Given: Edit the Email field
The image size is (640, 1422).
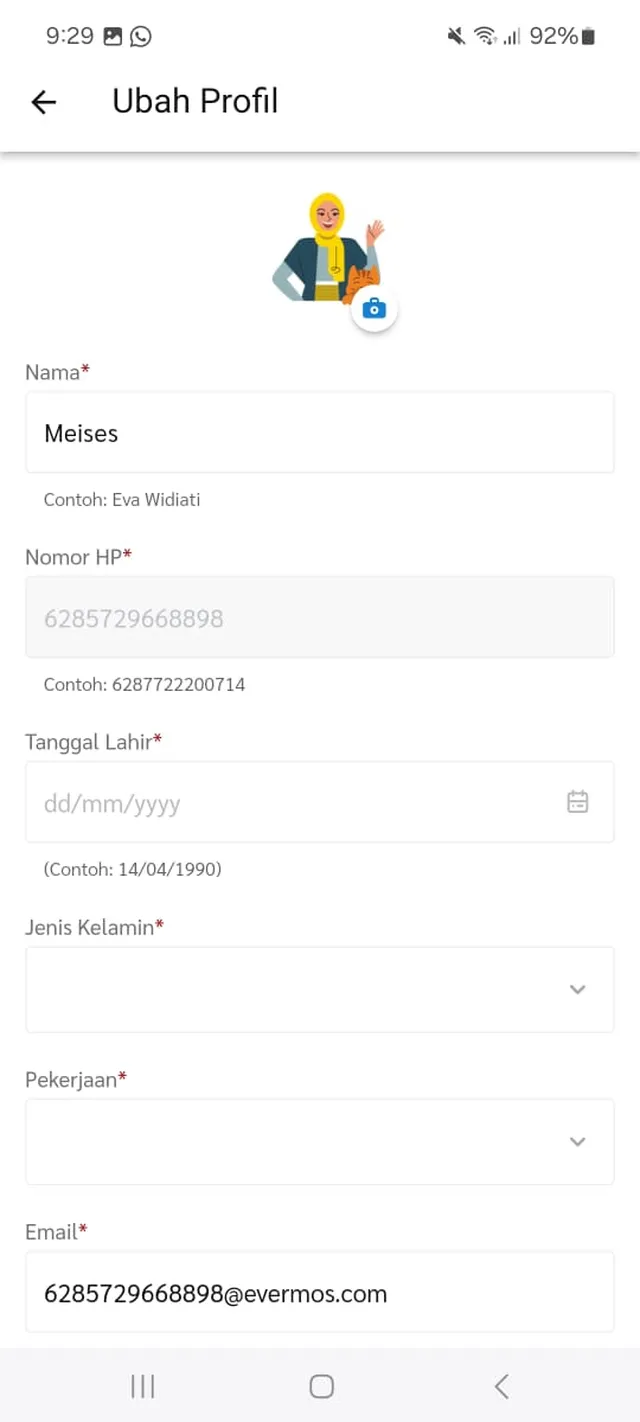Looking at the screenshot, I should [319, 1293].
